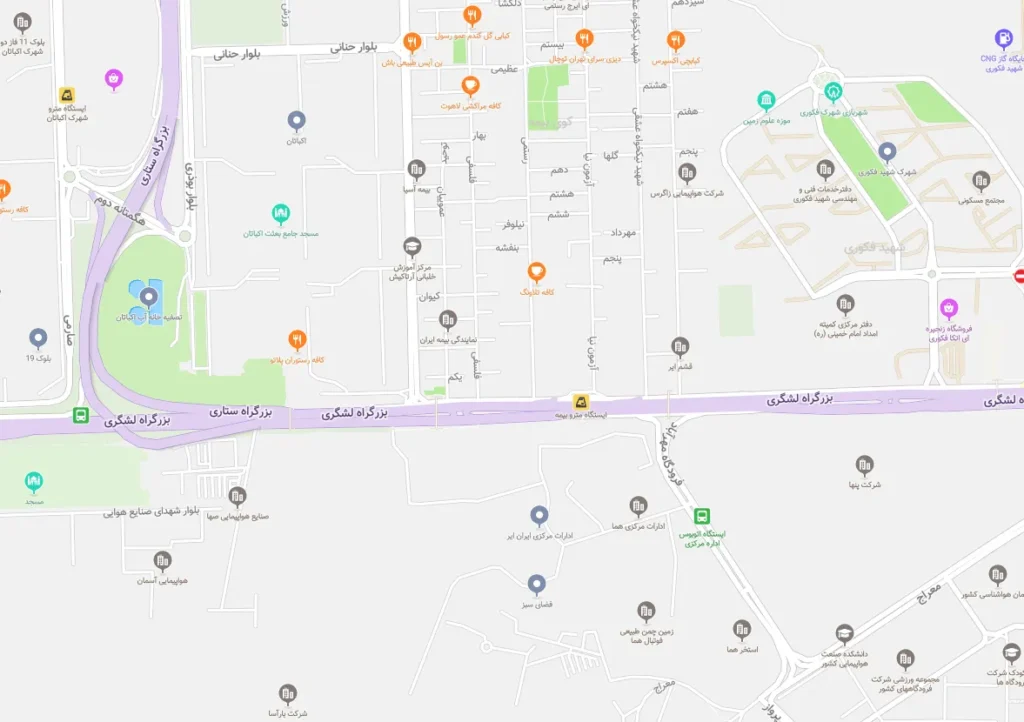Tap the کافه مراکشی لاهوت cafe pin
This screenshot has height=722, width=1024.
(469, 86)
